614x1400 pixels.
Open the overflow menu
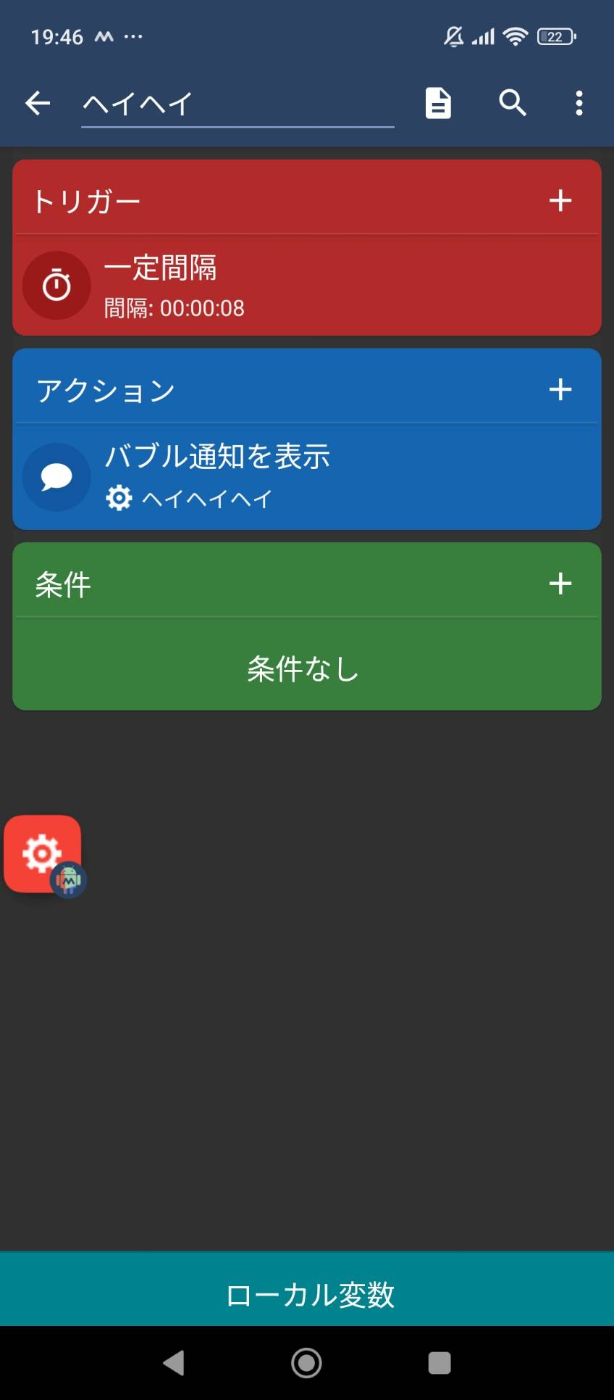(579, 103)
